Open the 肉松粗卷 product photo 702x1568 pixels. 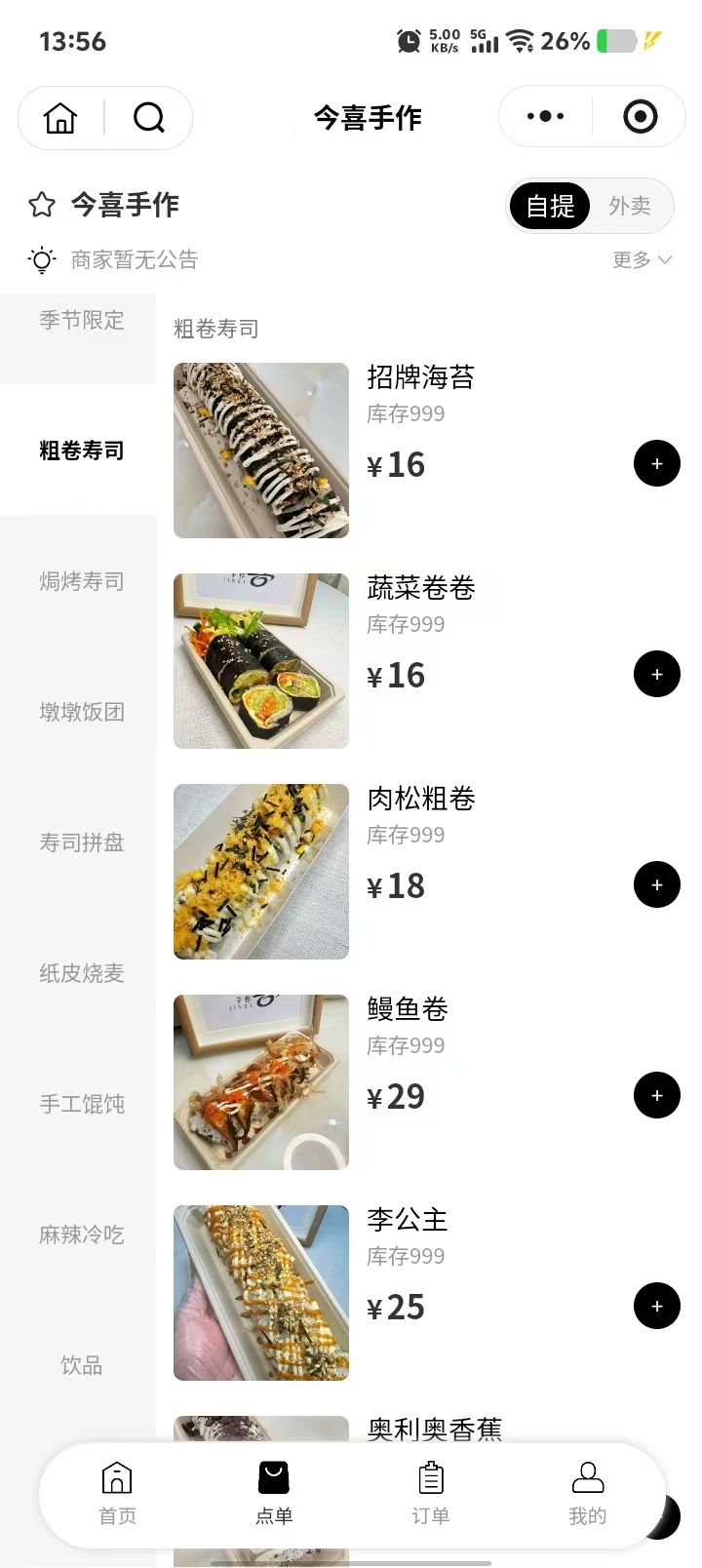(x=261, y=872)
